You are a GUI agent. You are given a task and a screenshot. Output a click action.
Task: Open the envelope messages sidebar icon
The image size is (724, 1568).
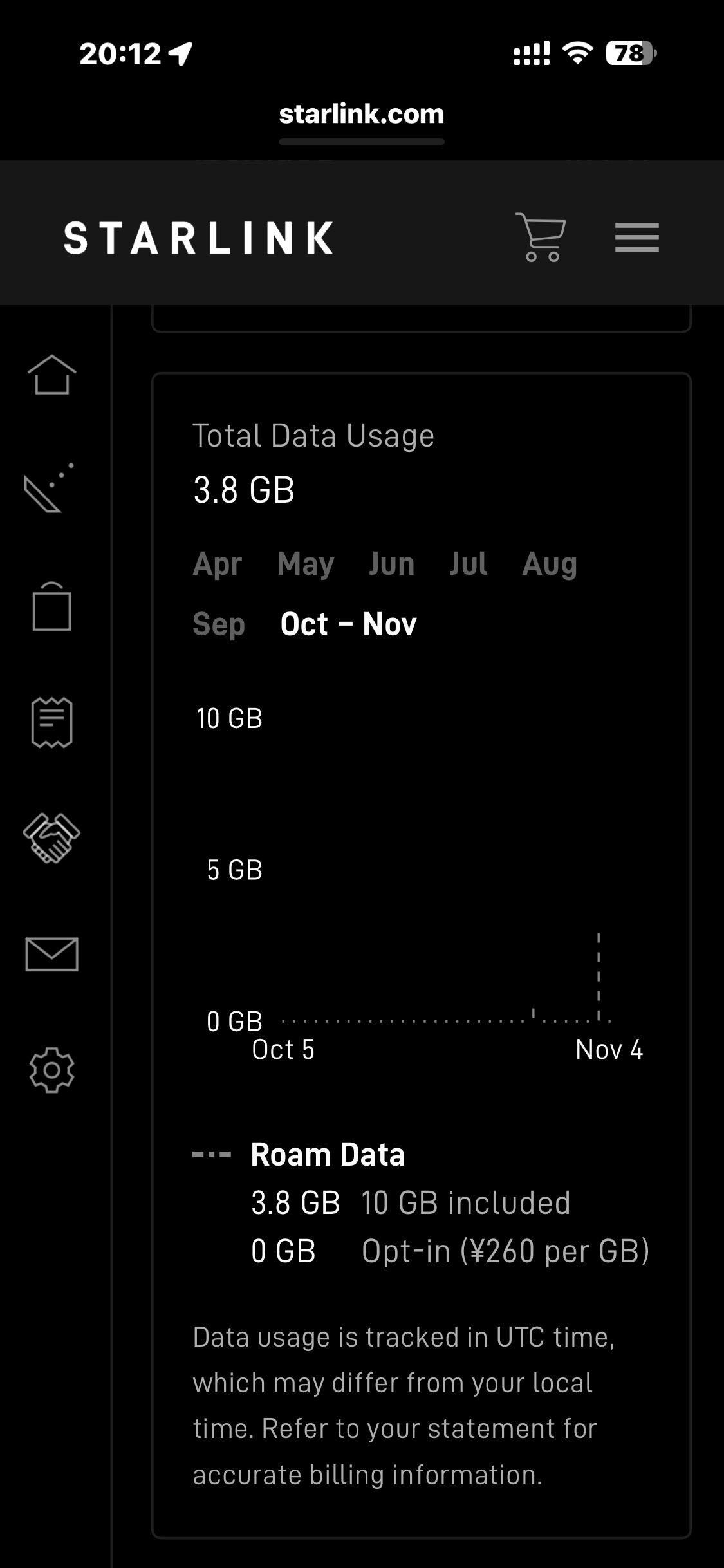point(51,954)
